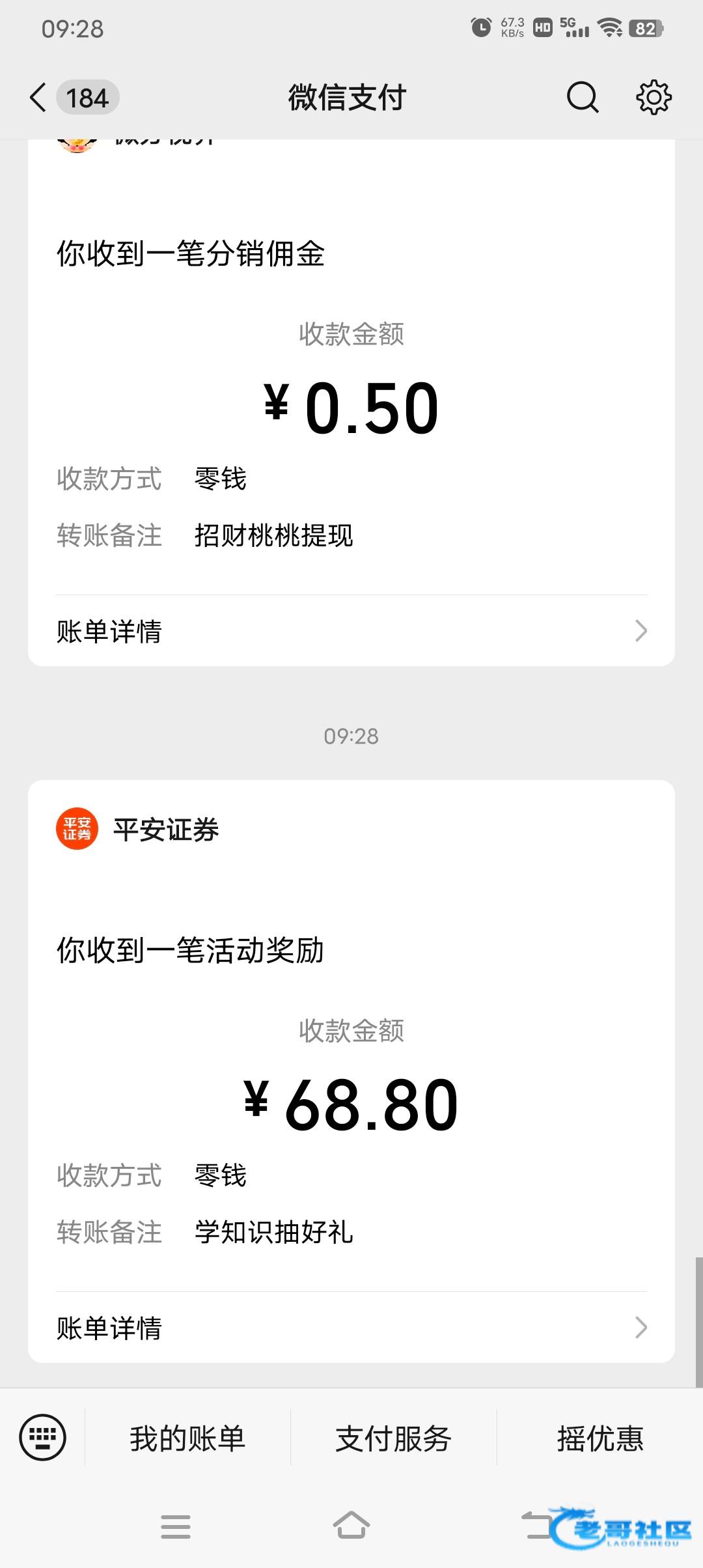Open the 摇优惠 menu
Screen dimensions: 703x1568
click(600, 1438)
